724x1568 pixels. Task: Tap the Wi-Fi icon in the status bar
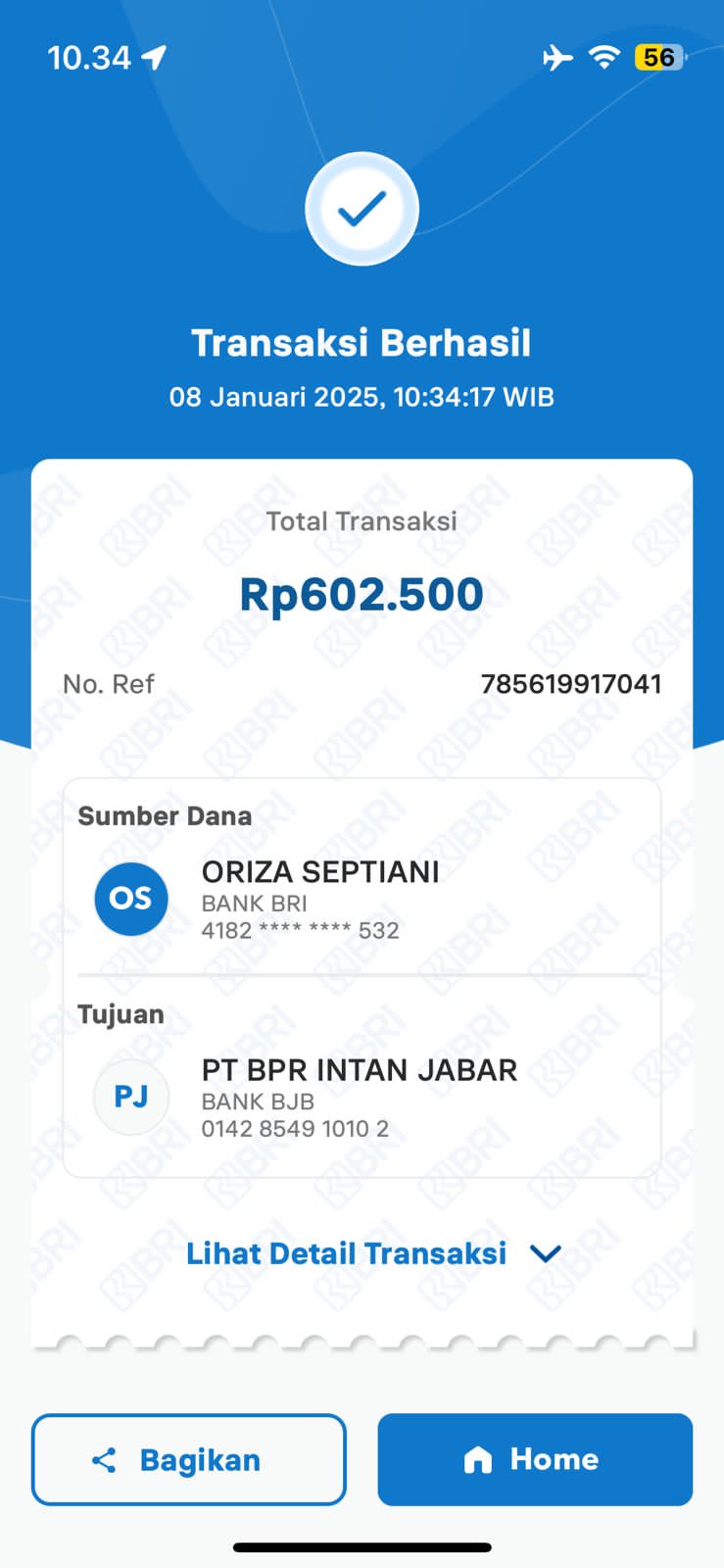pos(603,58)
